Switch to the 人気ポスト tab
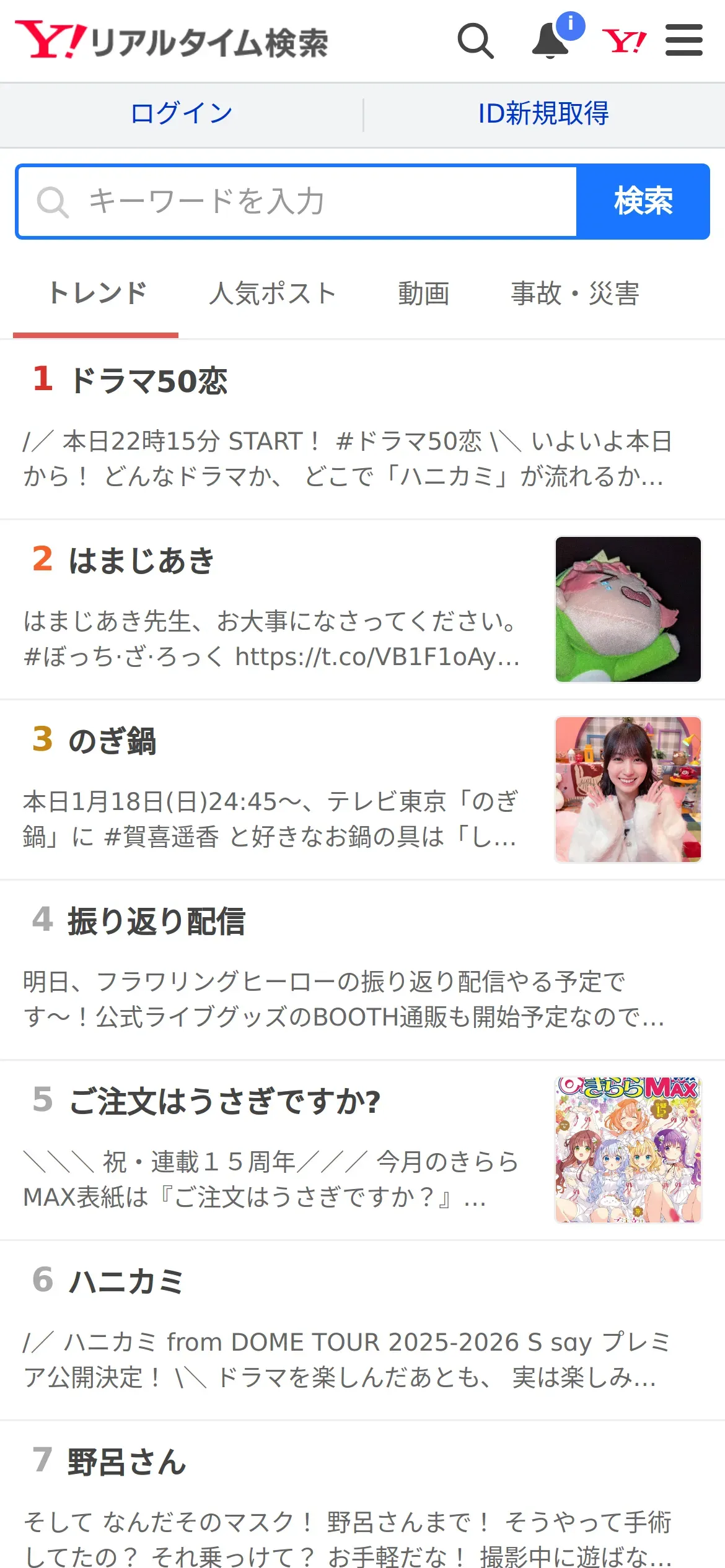Screen dimensions: 725x1568 (273, 294)
